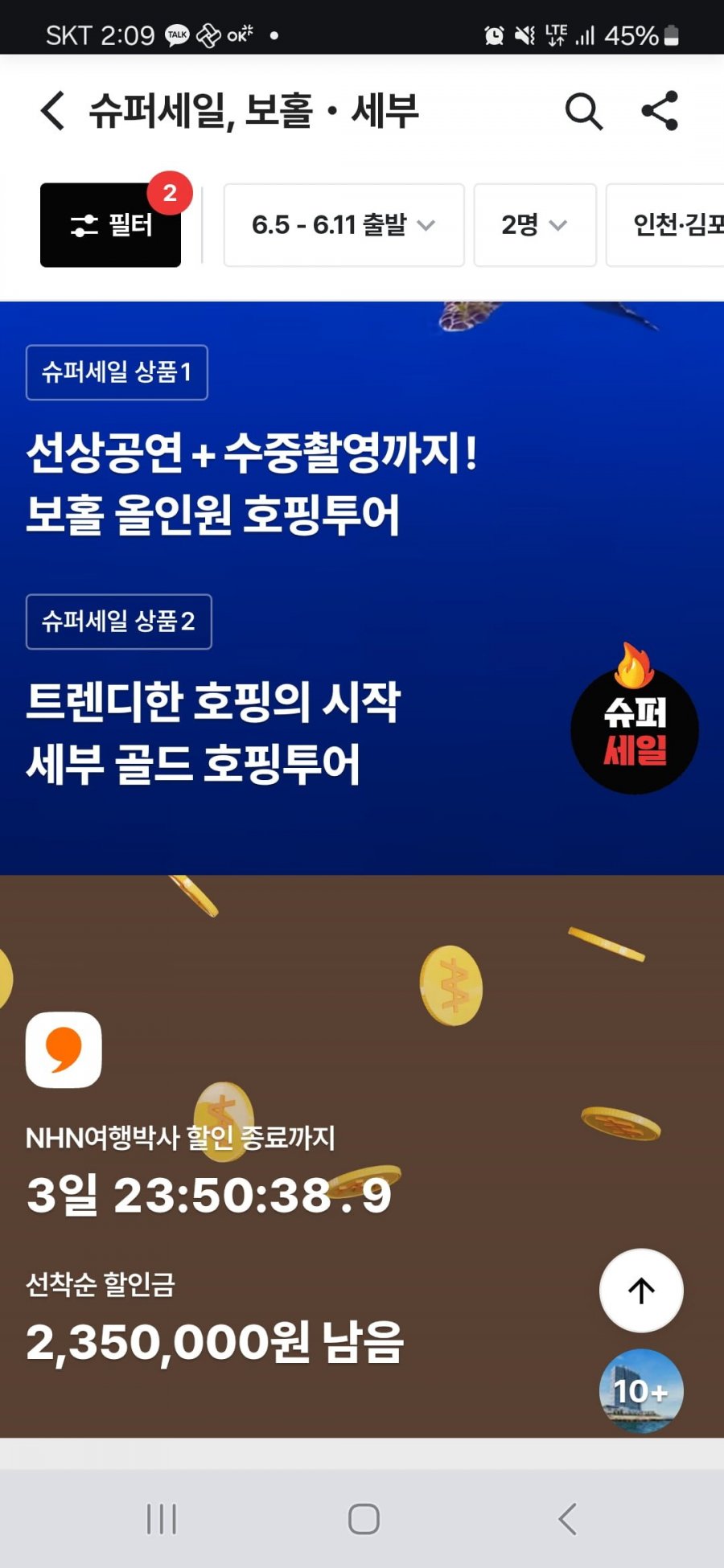Share this 슈퍼세일 page
Viewport: 724px width, 1568px height.
tap(660, 111)
